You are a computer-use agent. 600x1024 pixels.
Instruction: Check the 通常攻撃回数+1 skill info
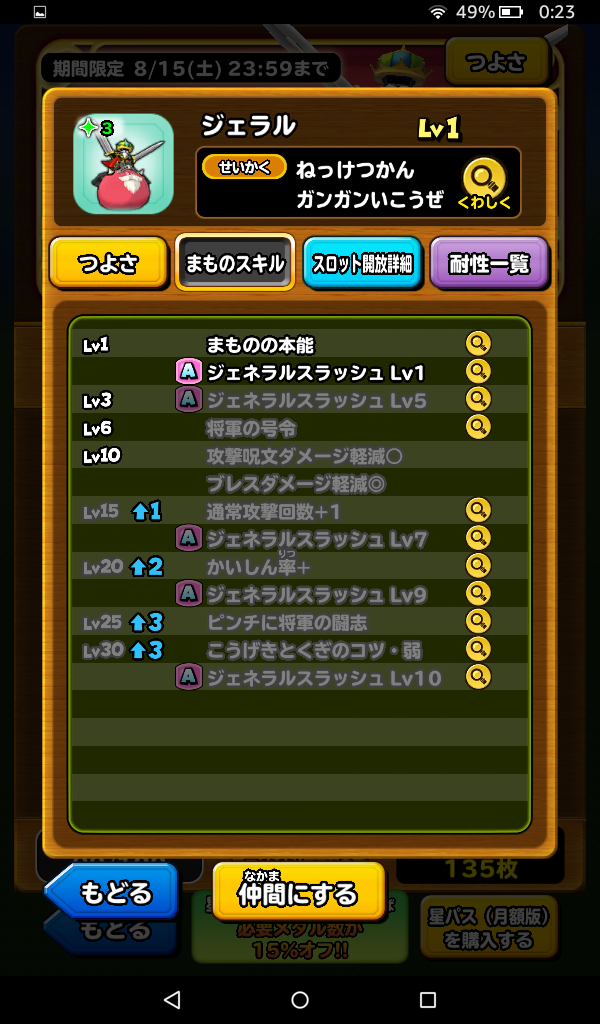pyautogui.click(x=479, y=511)
